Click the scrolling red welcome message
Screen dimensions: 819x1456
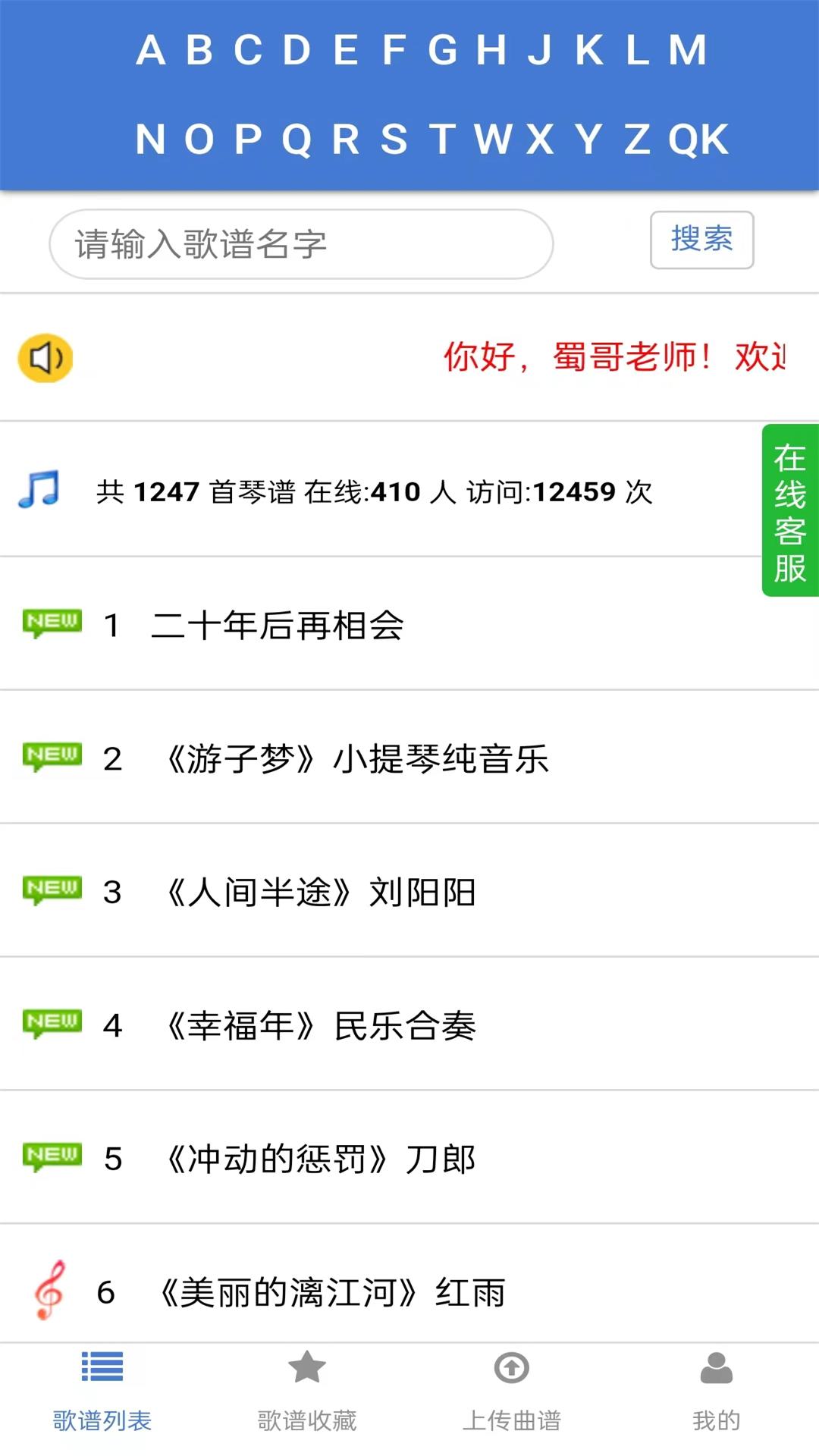click(614, 356)
